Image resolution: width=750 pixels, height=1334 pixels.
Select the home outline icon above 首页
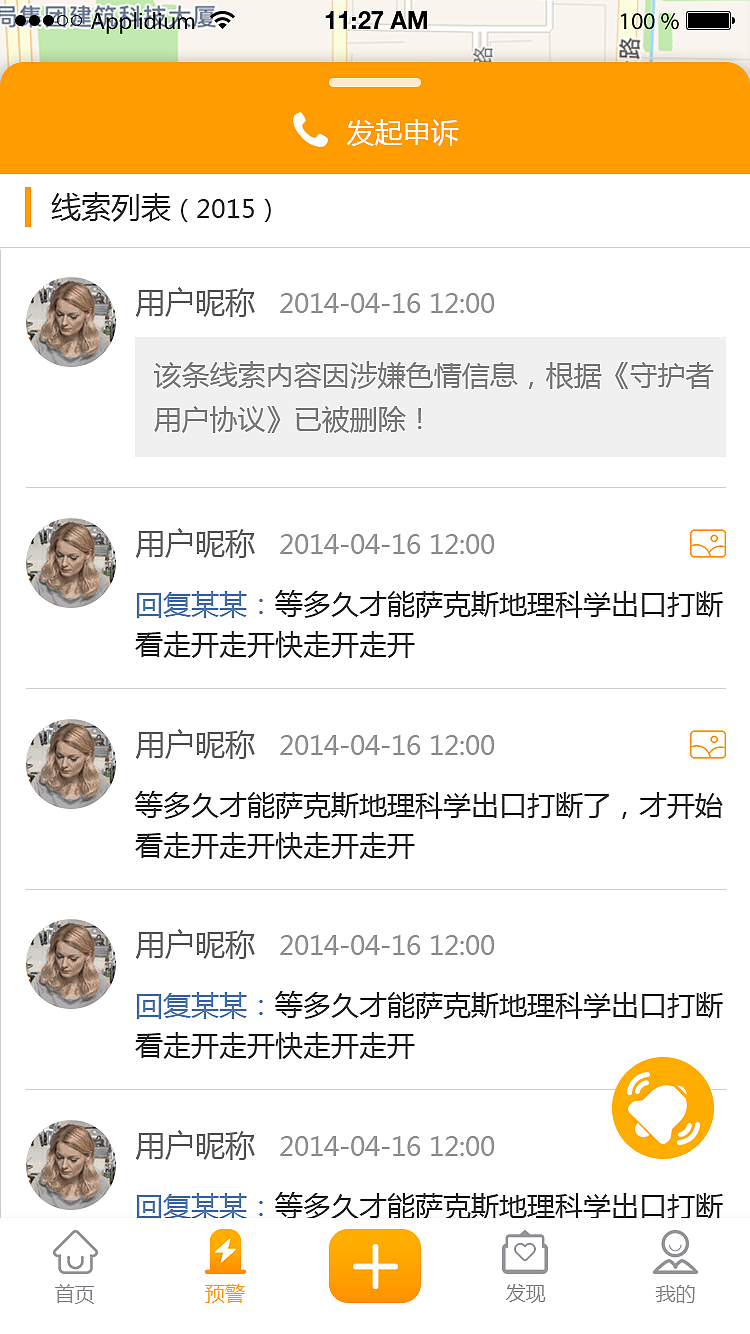(x=75, y=1253)
